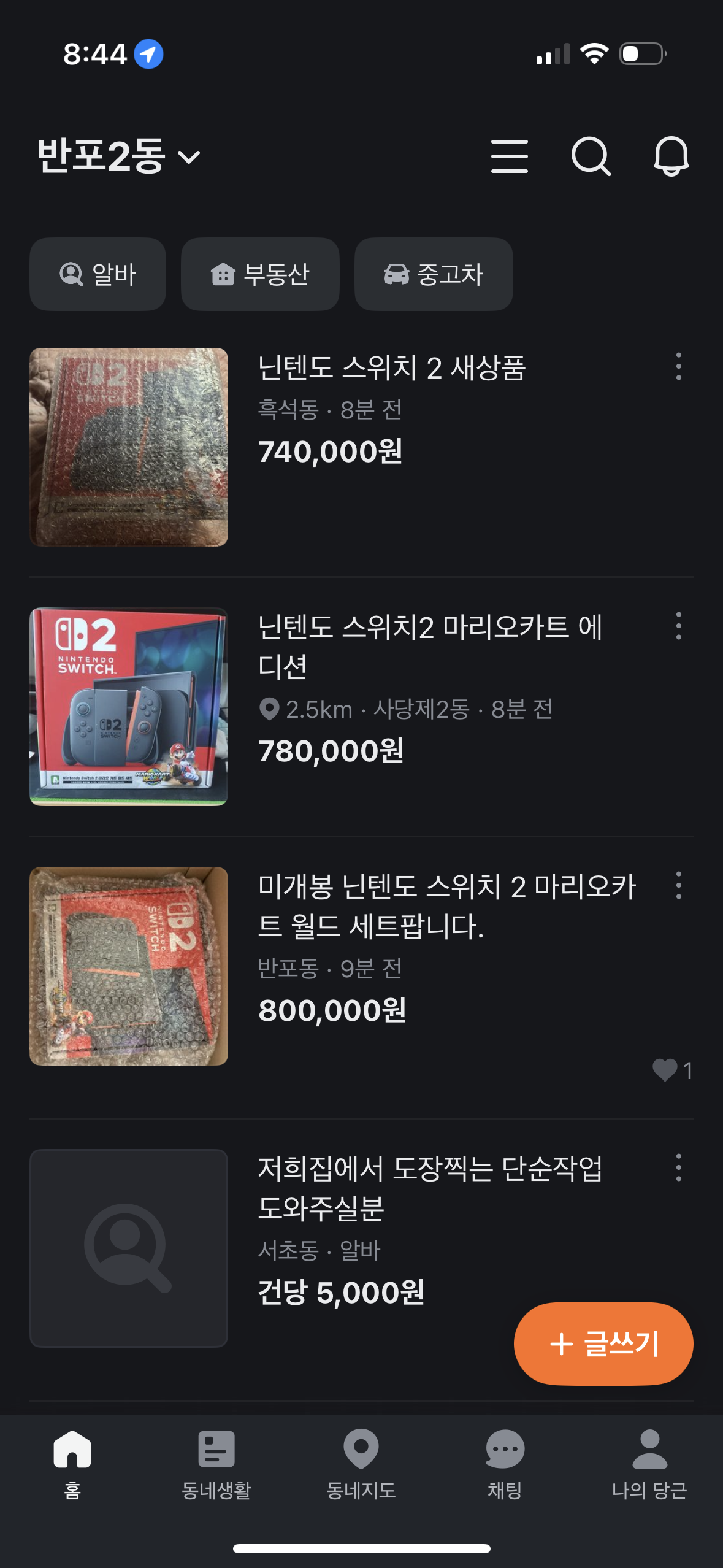723x1568 pixels.
Task: Open the category hamburger menu
Action: 509,156
